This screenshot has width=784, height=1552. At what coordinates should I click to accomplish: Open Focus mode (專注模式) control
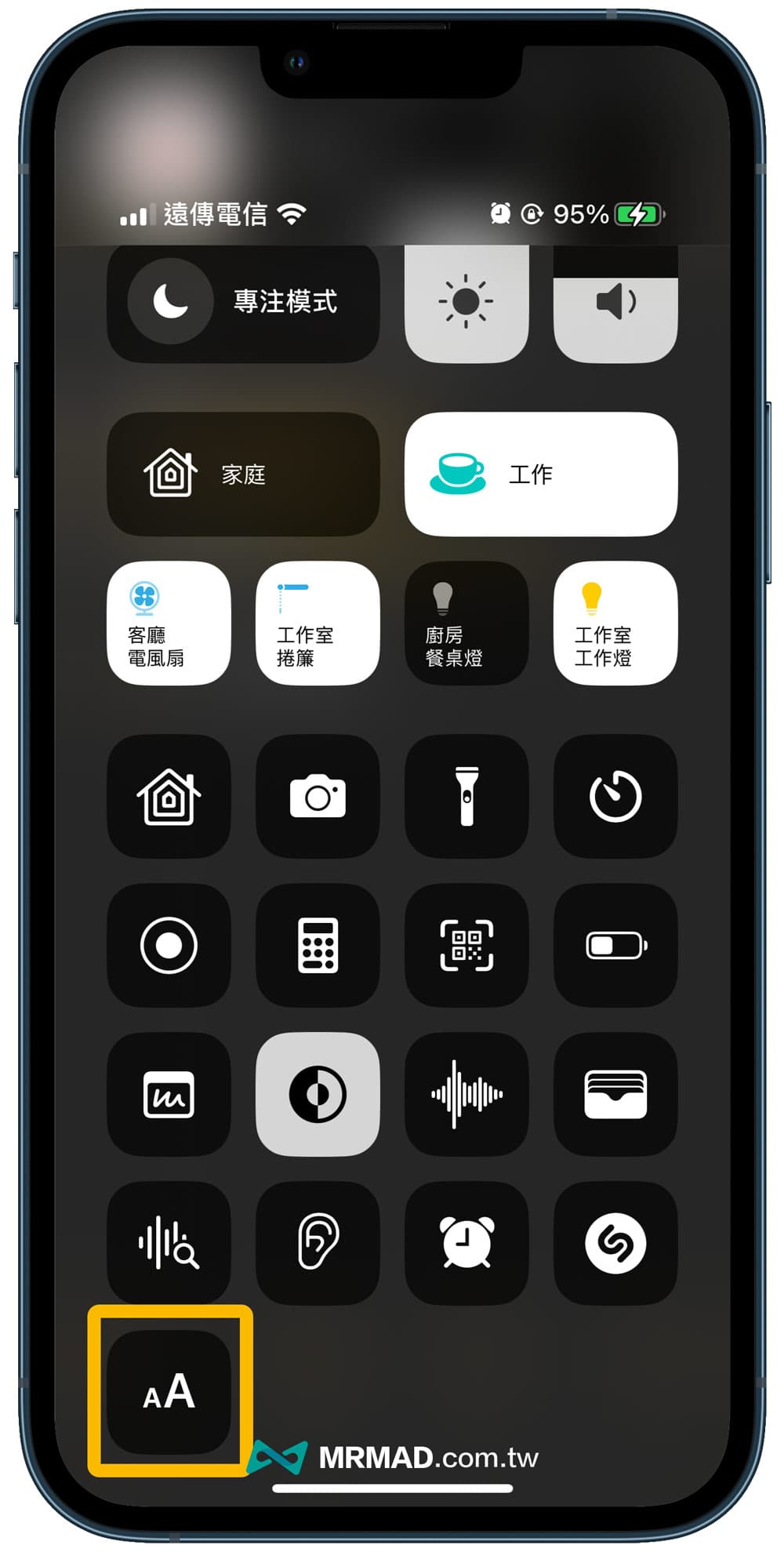click(243, 302)
